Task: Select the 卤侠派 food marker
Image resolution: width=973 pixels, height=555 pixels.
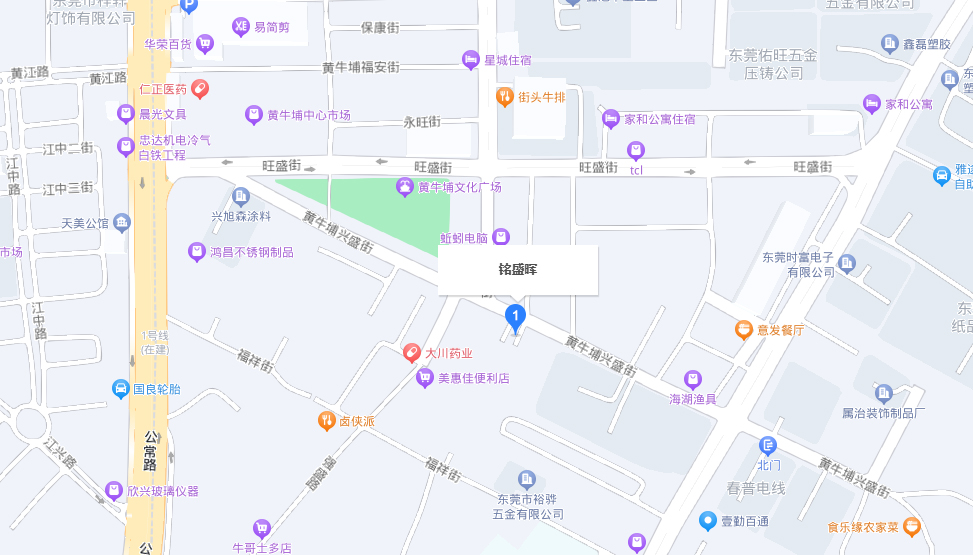Action: coord(326,421)
